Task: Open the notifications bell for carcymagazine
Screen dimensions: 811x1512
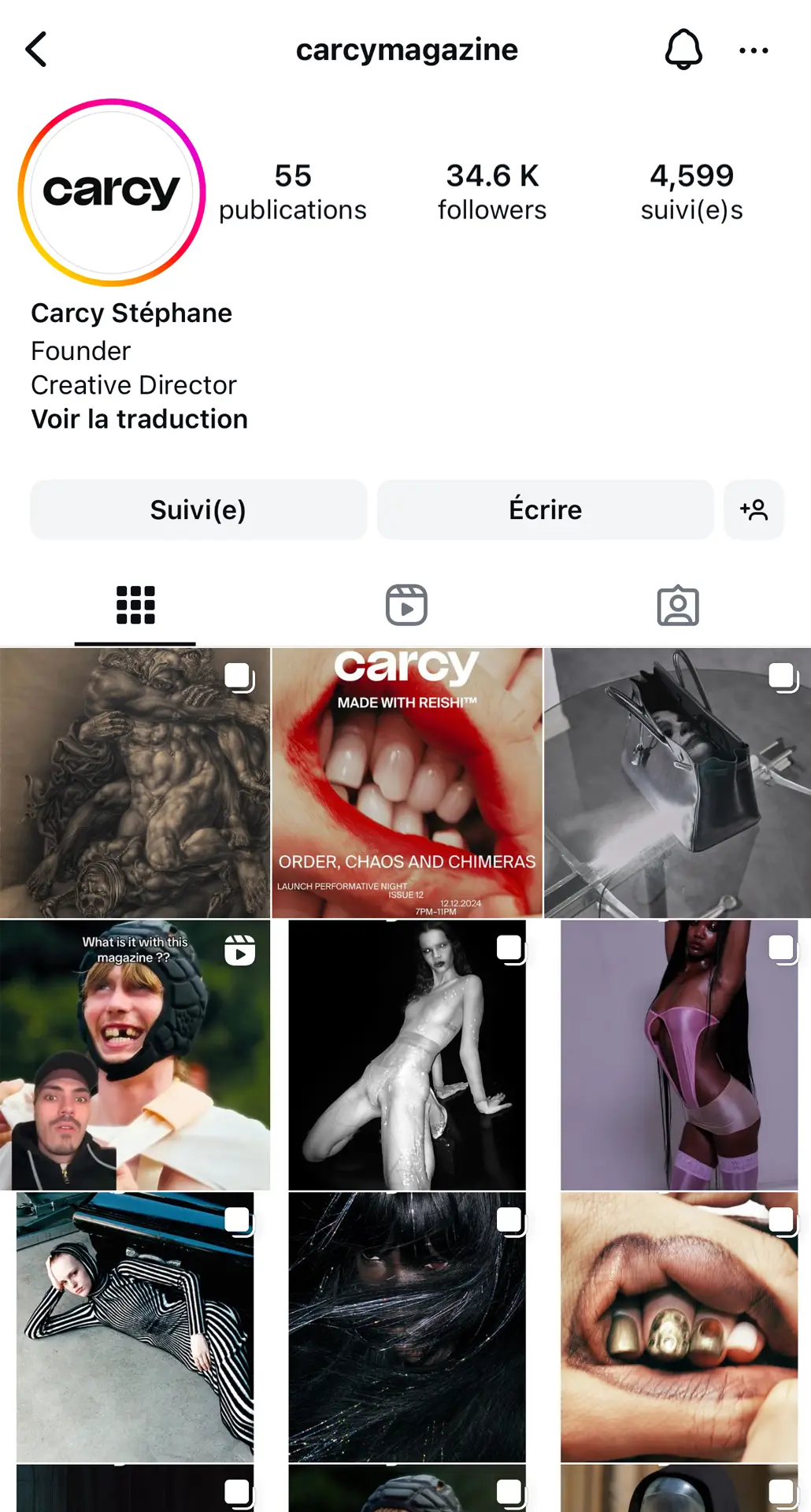Action: pos(683,50)
